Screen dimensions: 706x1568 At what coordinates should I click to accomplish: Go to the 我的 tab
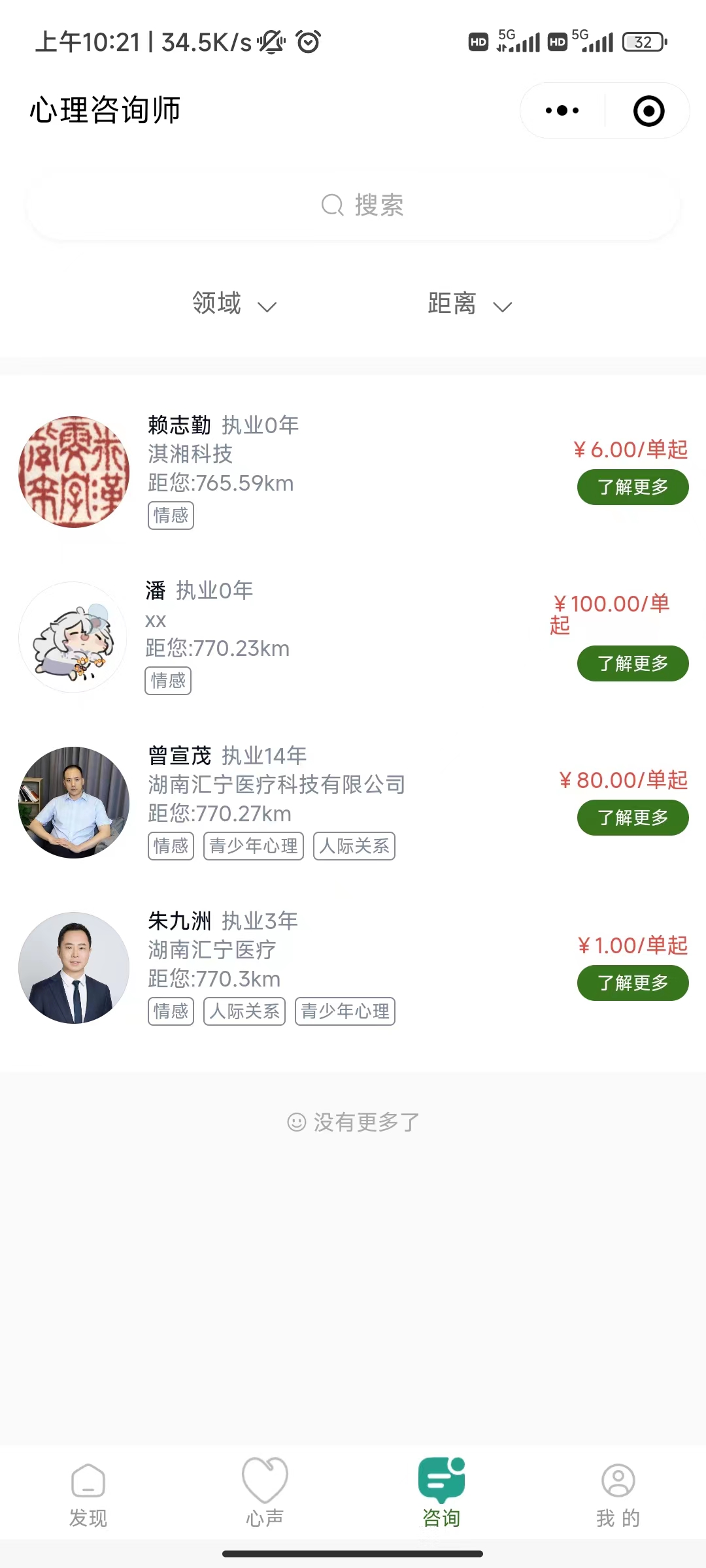tap(618, 1493)
